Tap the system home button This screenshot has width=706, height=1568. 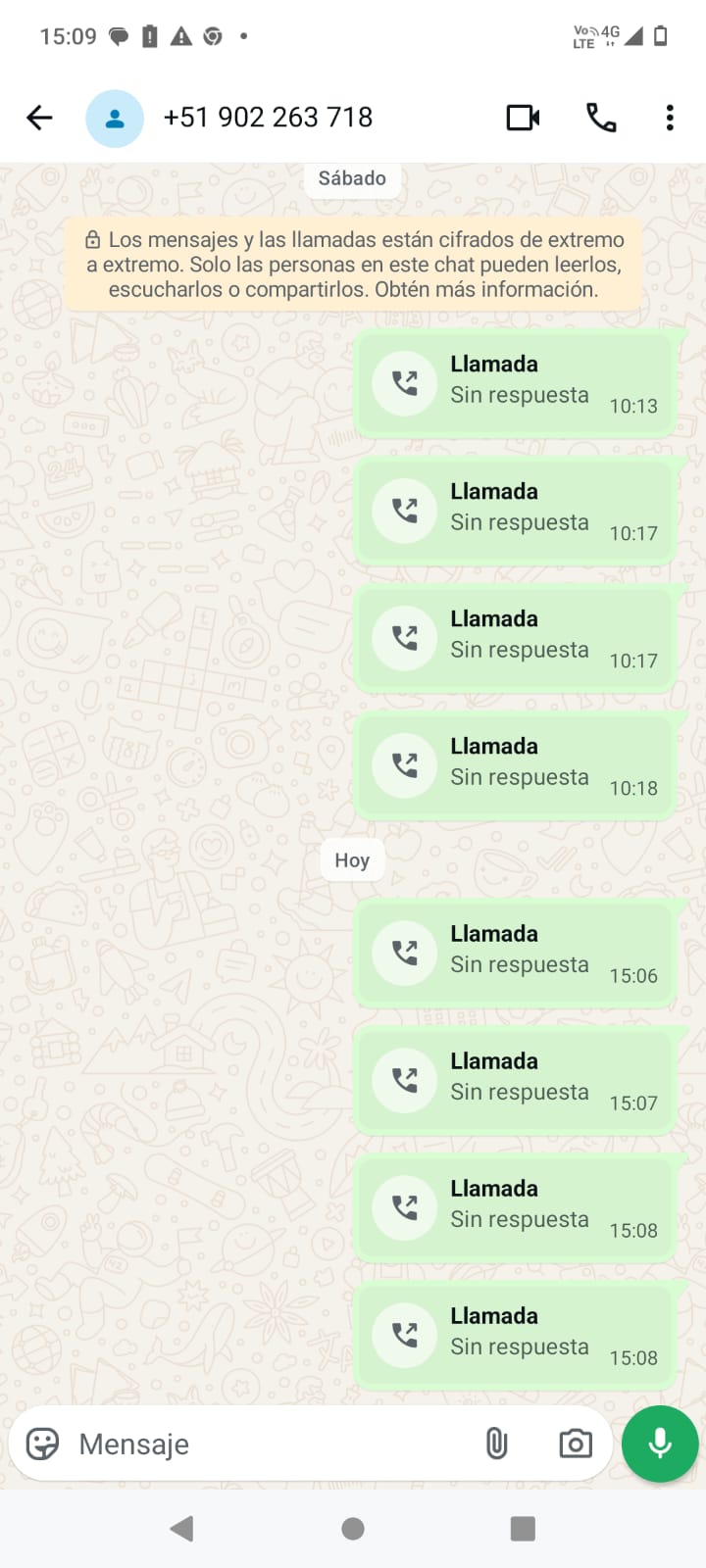pos(353,1529)
